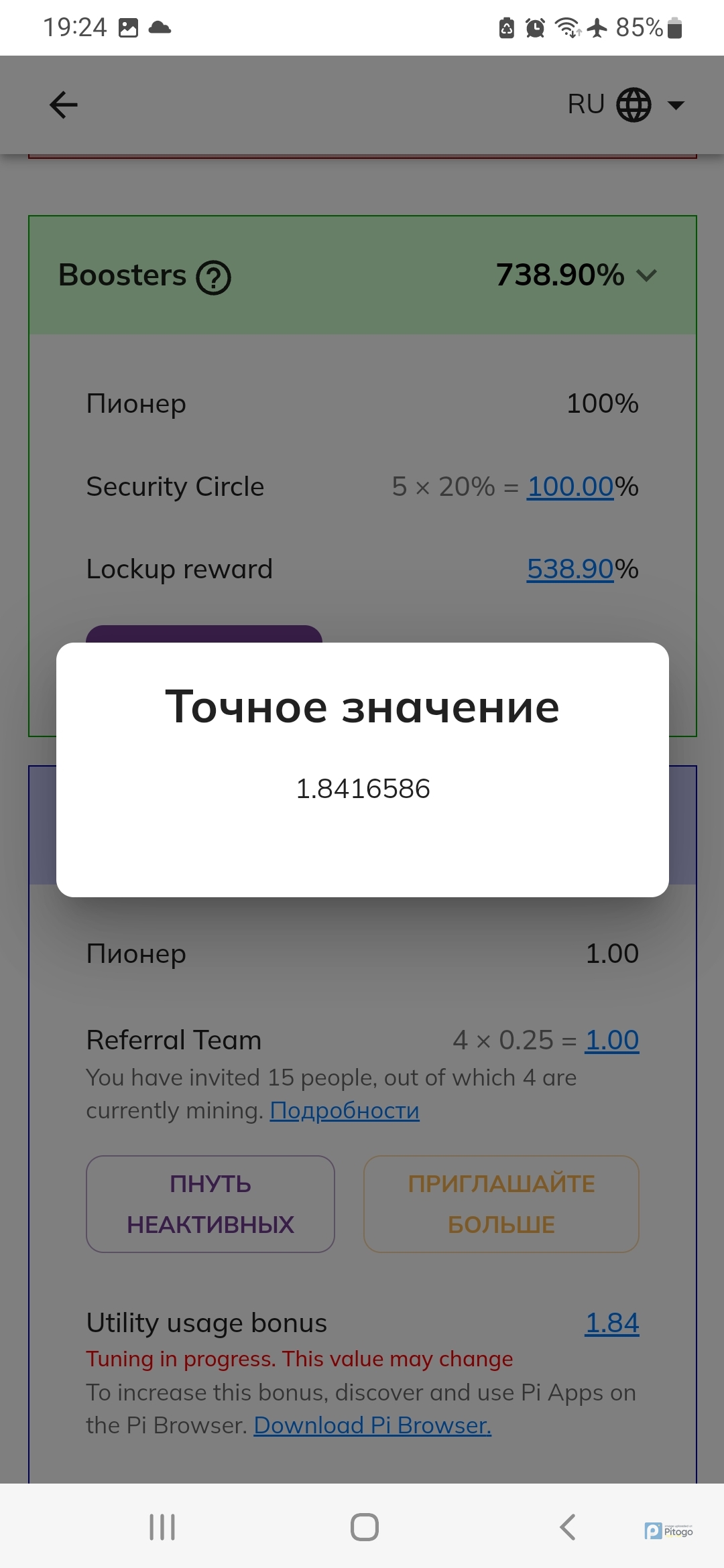Viewport: 724px width, 1568px height.
Task: Open the Lockup reward 538.90 link
Action: [x=570, y=570]
